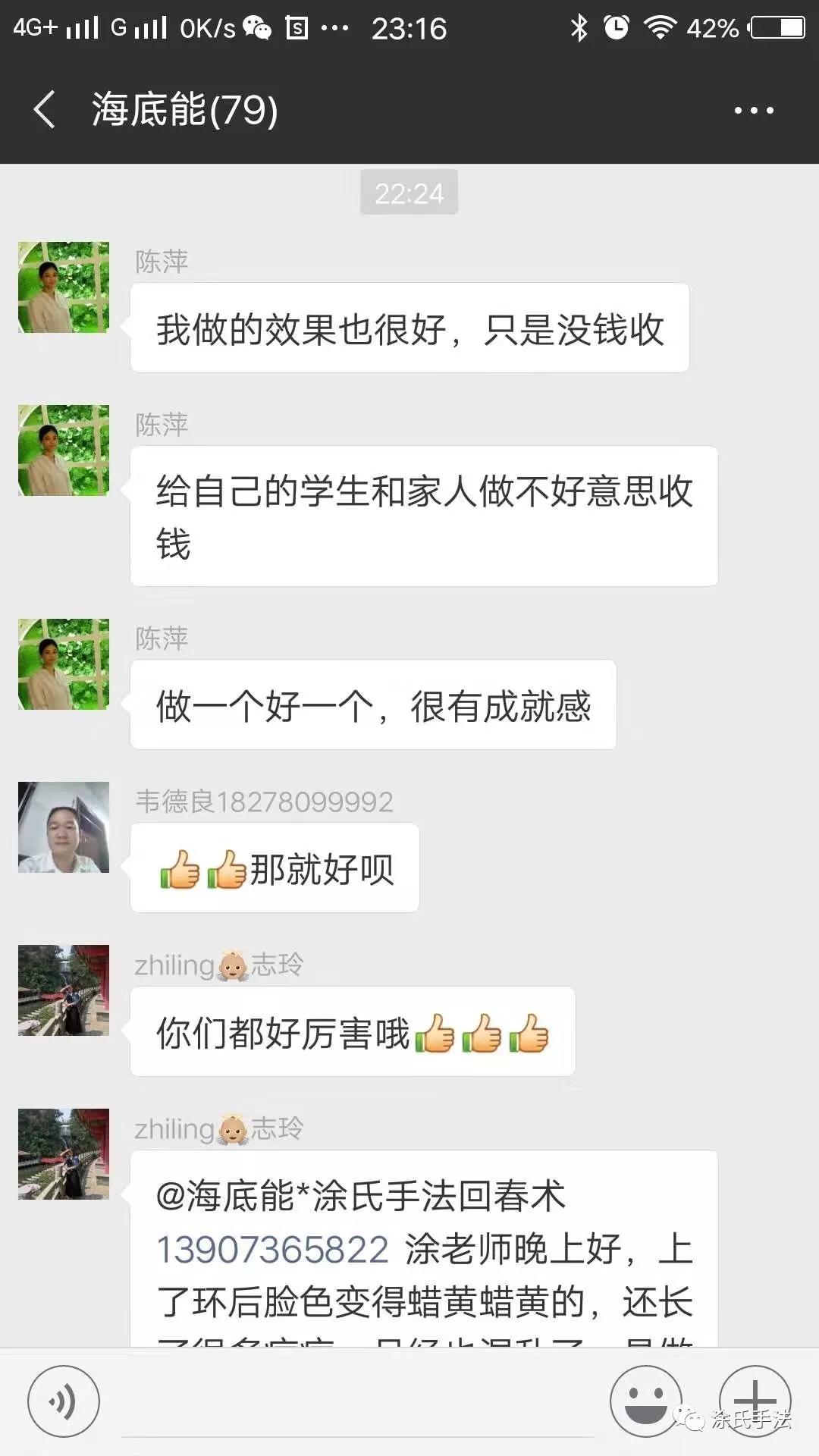Open 韦德良's profile avatar
819x1456 pixels.
[64, 827]
